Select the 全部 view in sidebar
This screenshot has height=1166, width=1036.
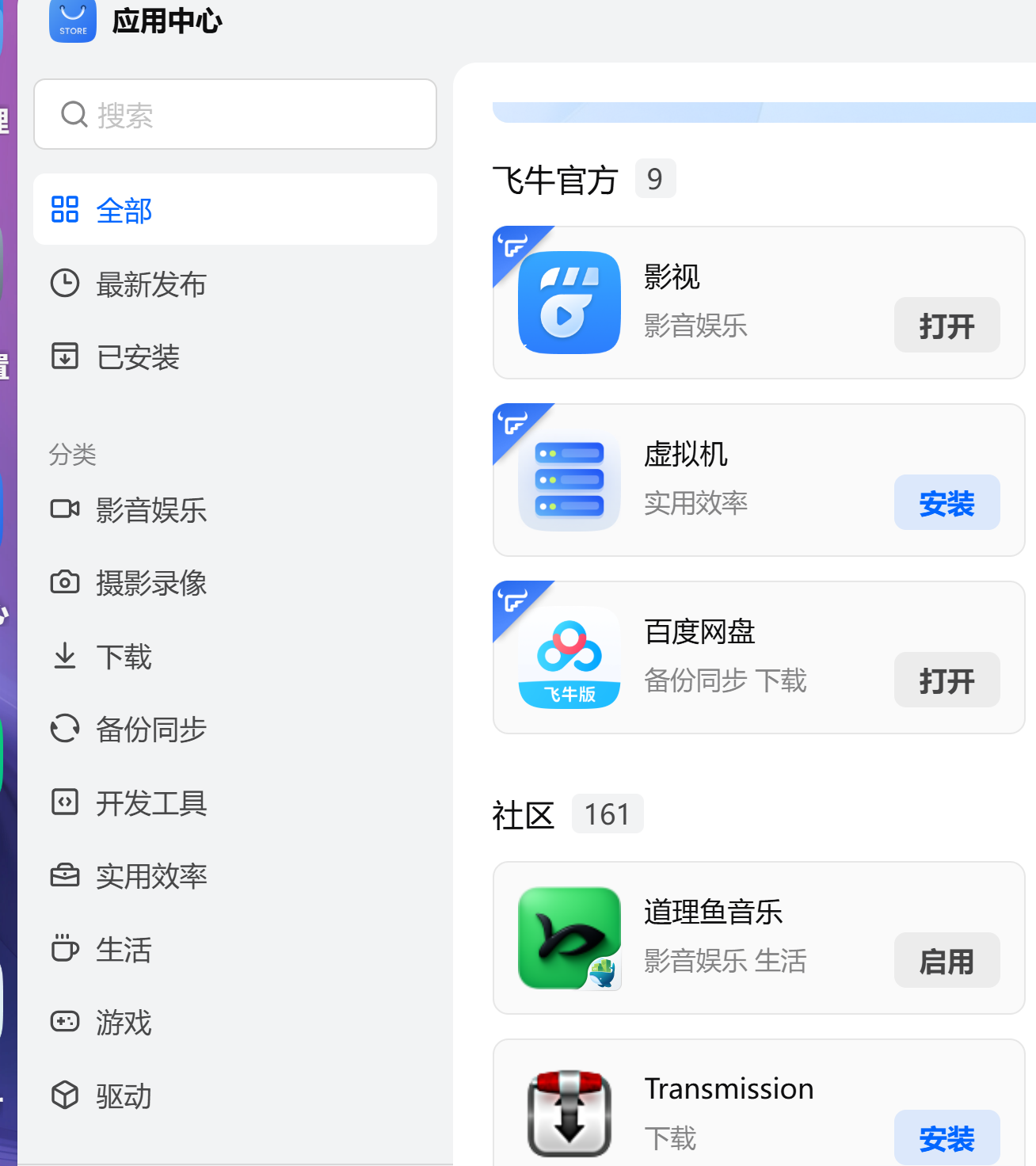123,210
